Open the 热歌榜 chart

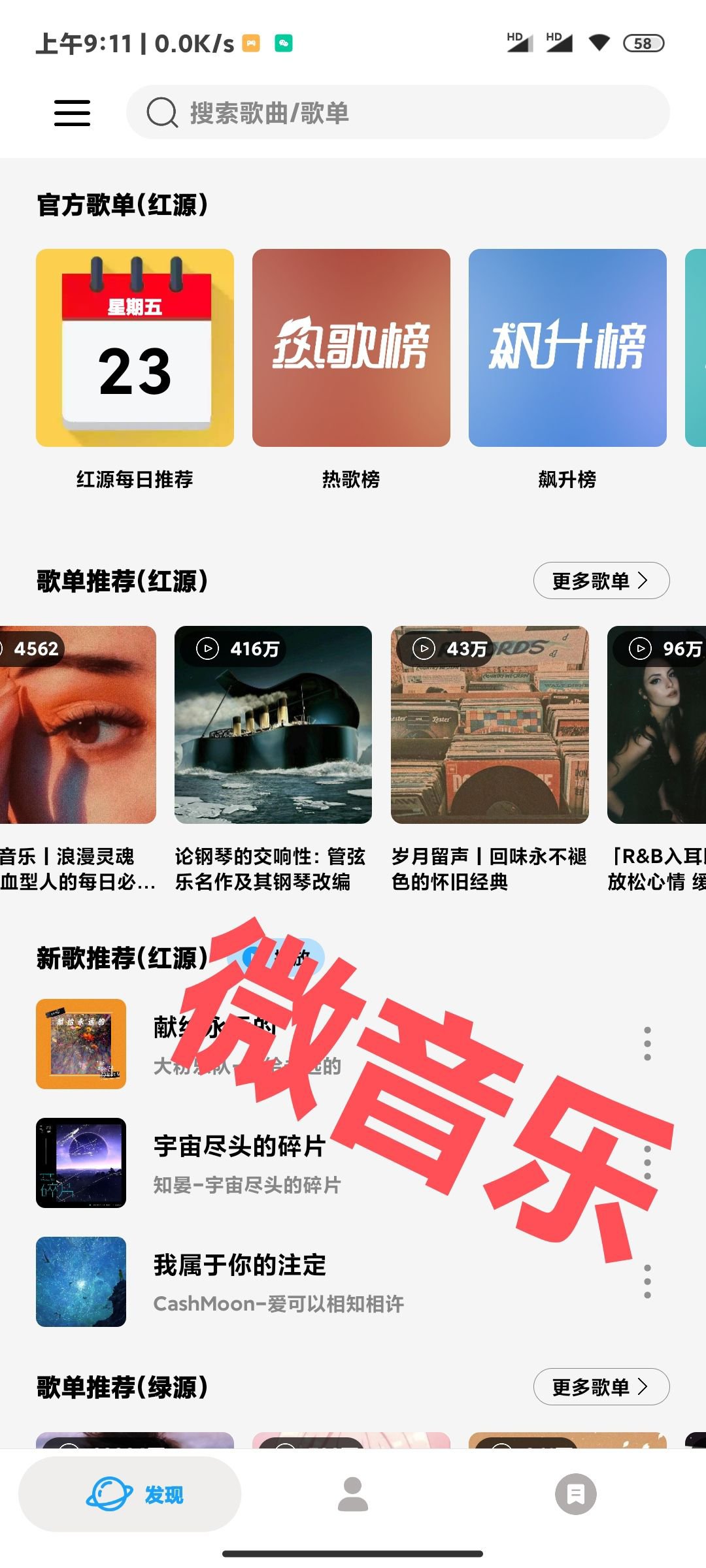tap(351, 348)
